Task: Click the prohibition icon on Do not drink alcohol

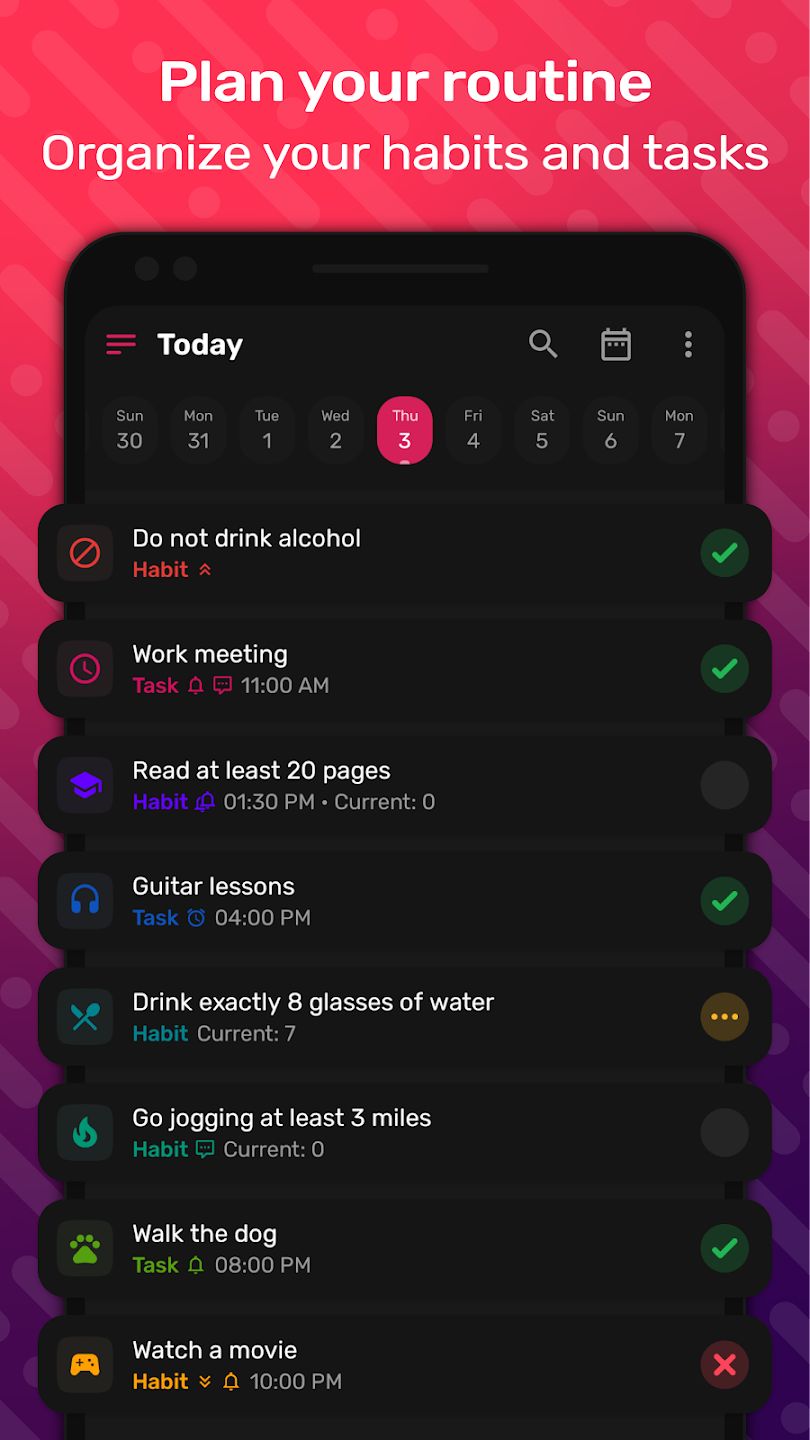Action: click(x=84, y=553)
